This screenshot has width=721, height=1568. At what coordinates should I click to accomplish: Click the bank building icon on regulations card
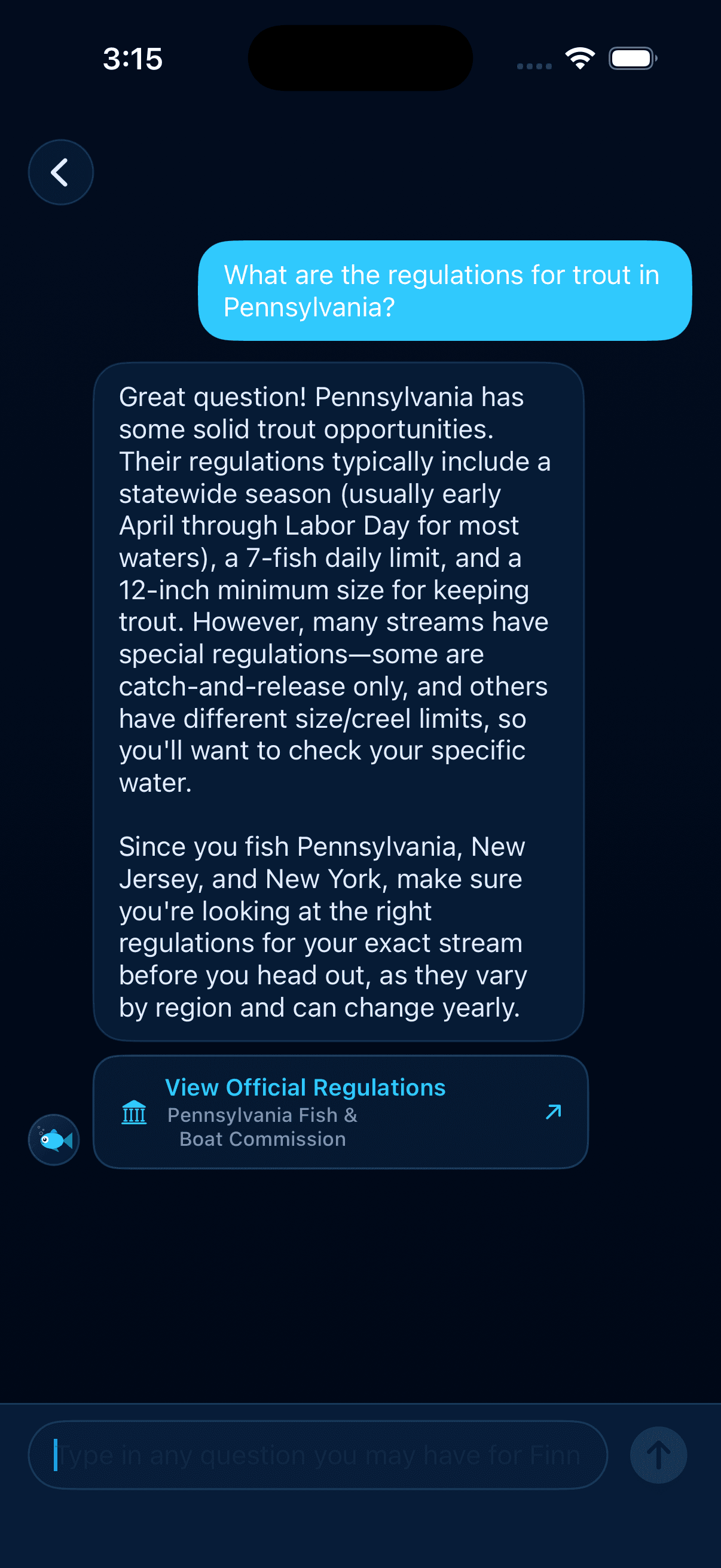coord(135,1114)
